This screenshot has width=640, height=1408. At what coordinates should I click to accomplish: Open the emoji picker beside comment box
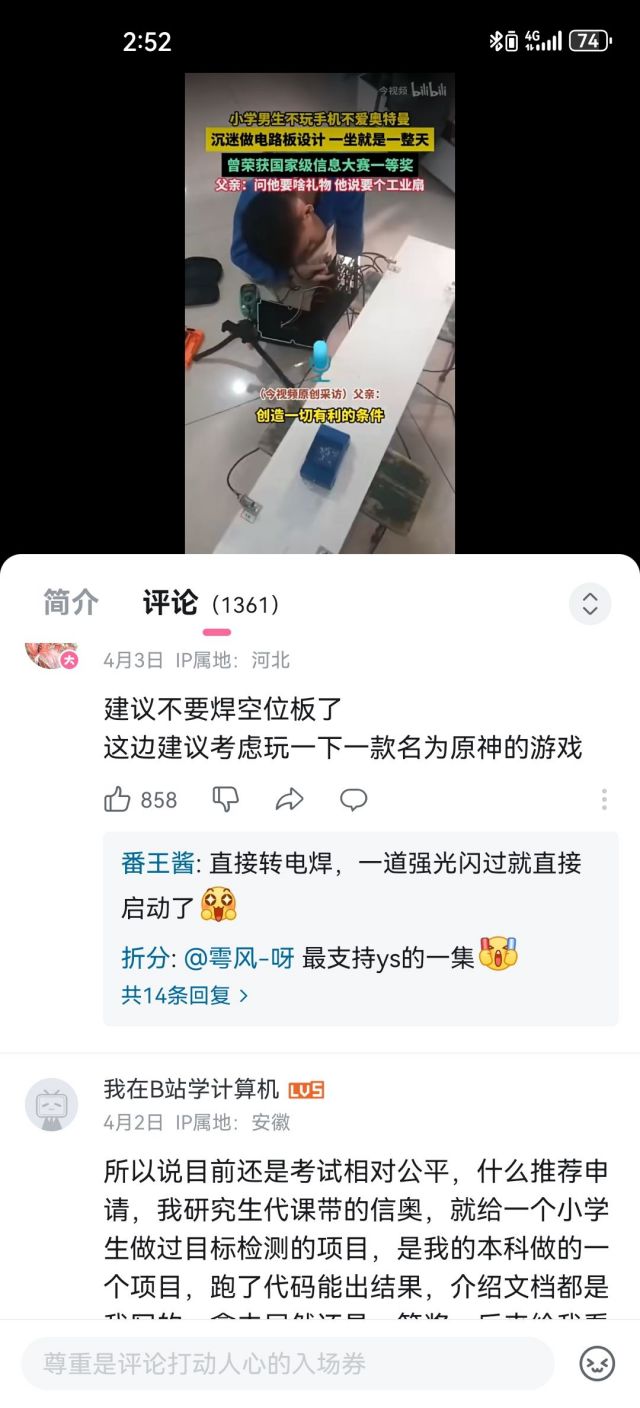[597, 1363]
